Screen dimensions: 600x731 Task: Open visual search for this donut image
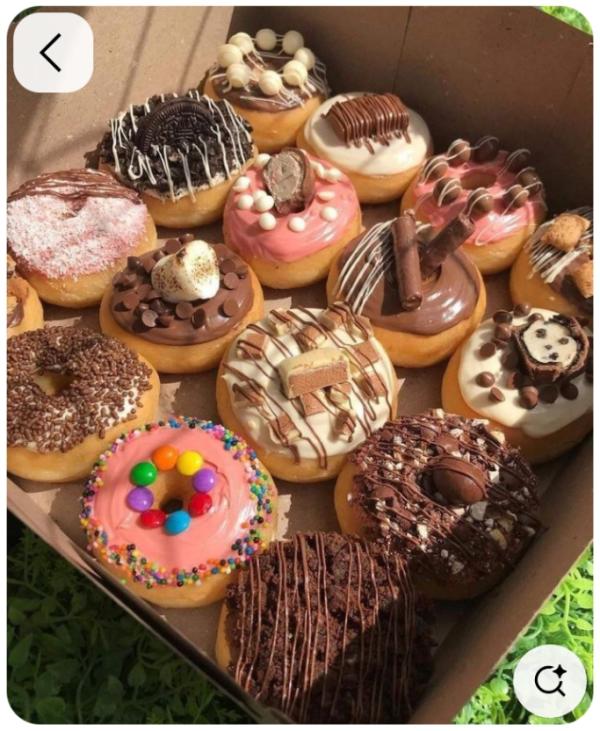(x=550, y=681)
